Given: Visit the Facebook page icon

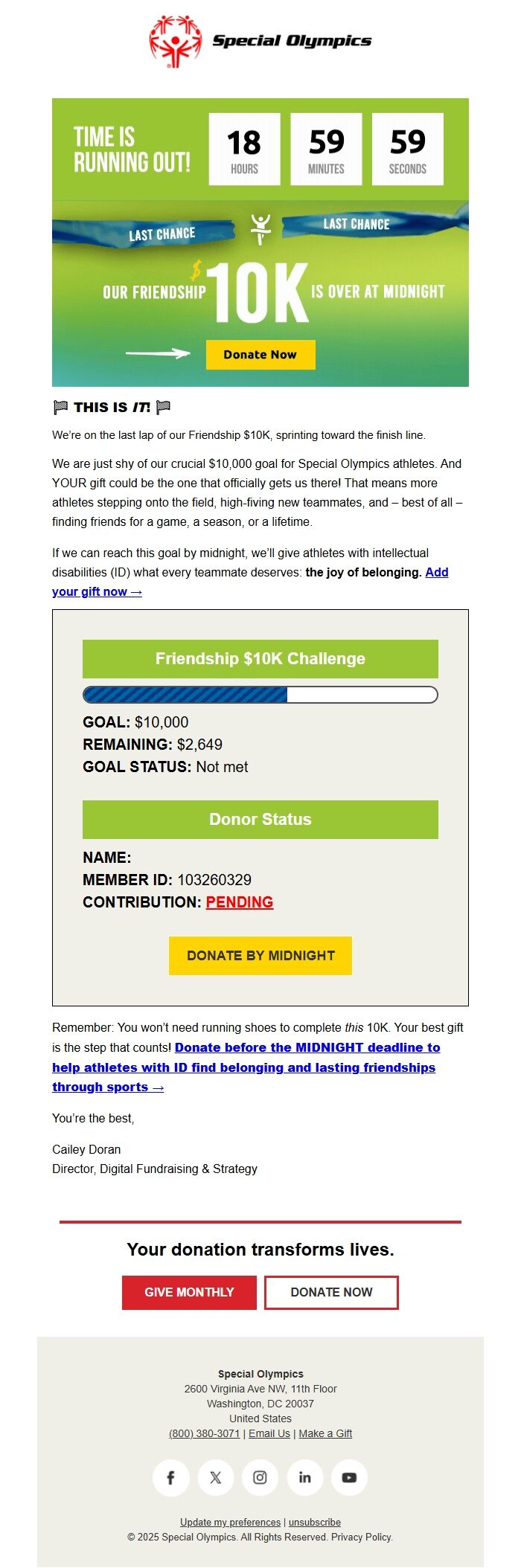Looking at the screenshot, I should pos(170,1477).
